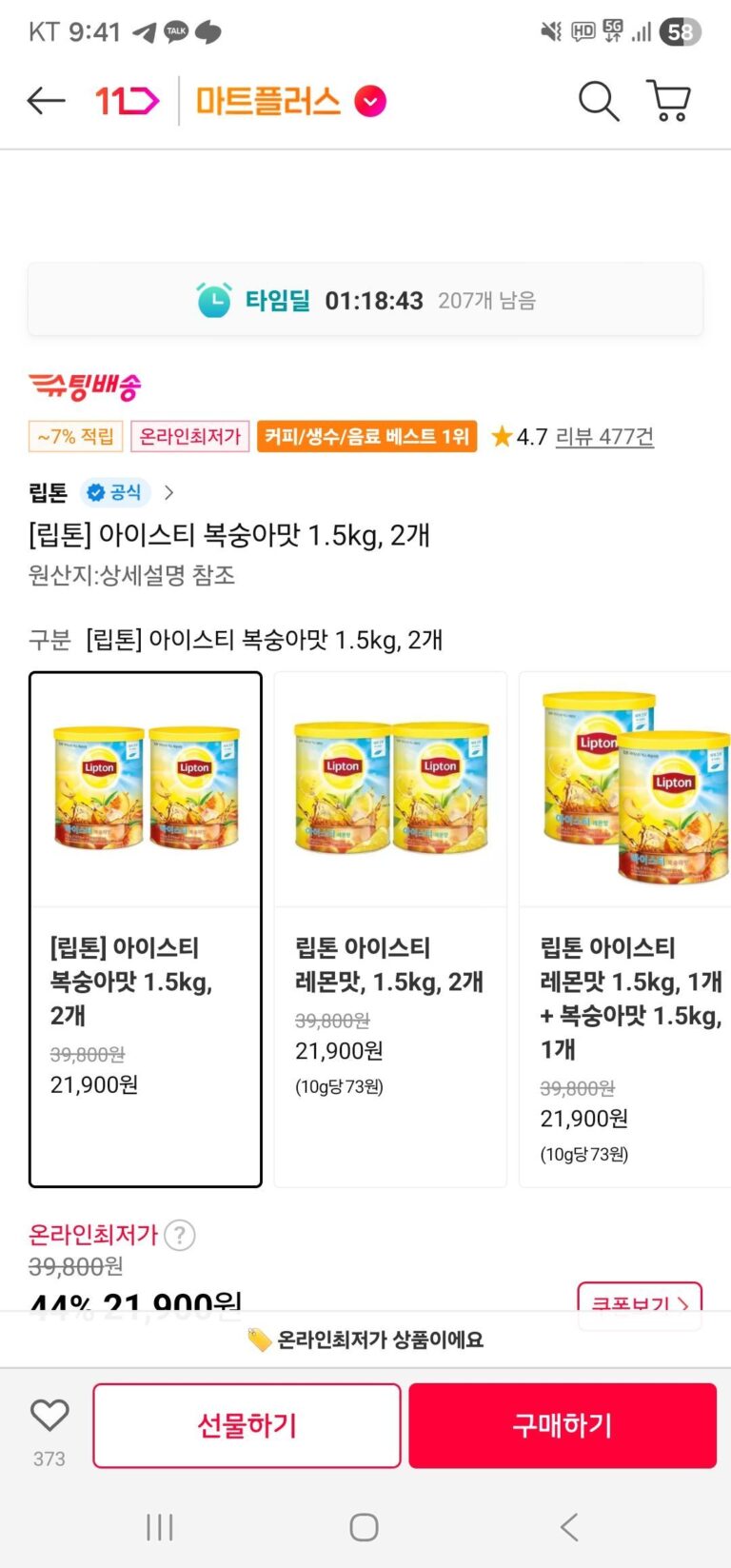731x1568 pixels.
Task: Tap the help icon next to 온라인최저가
Action: coord(180,1235)
